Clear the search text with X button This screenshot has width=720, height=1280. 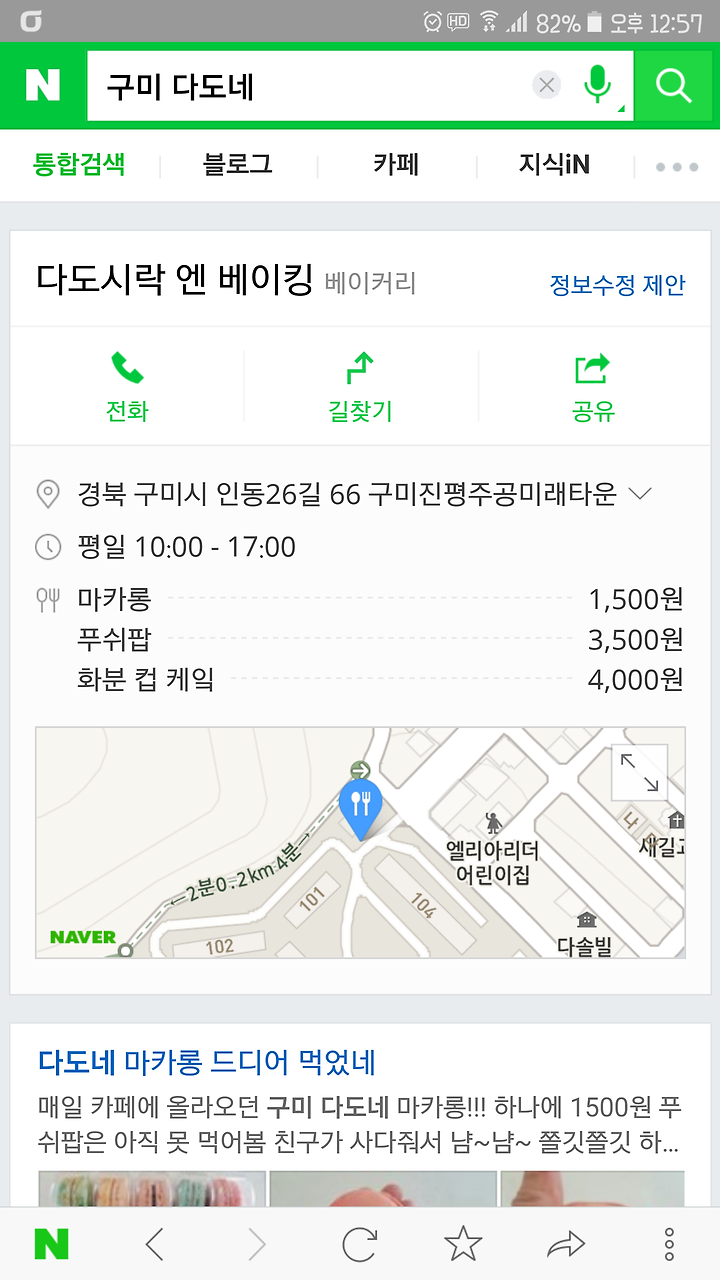coord(546,85)
